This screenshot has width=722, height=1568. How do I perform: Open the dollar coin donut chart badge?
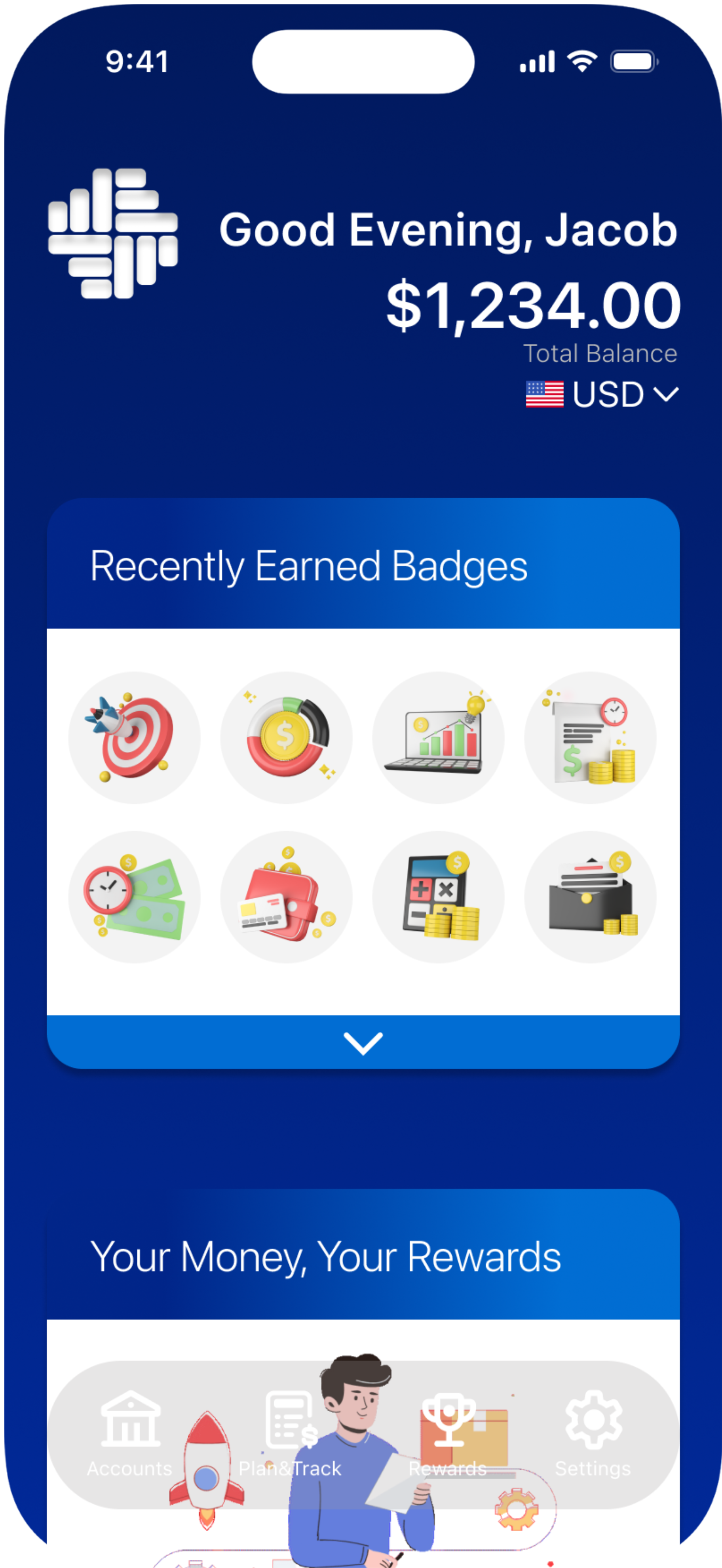(x=287, y=738)
